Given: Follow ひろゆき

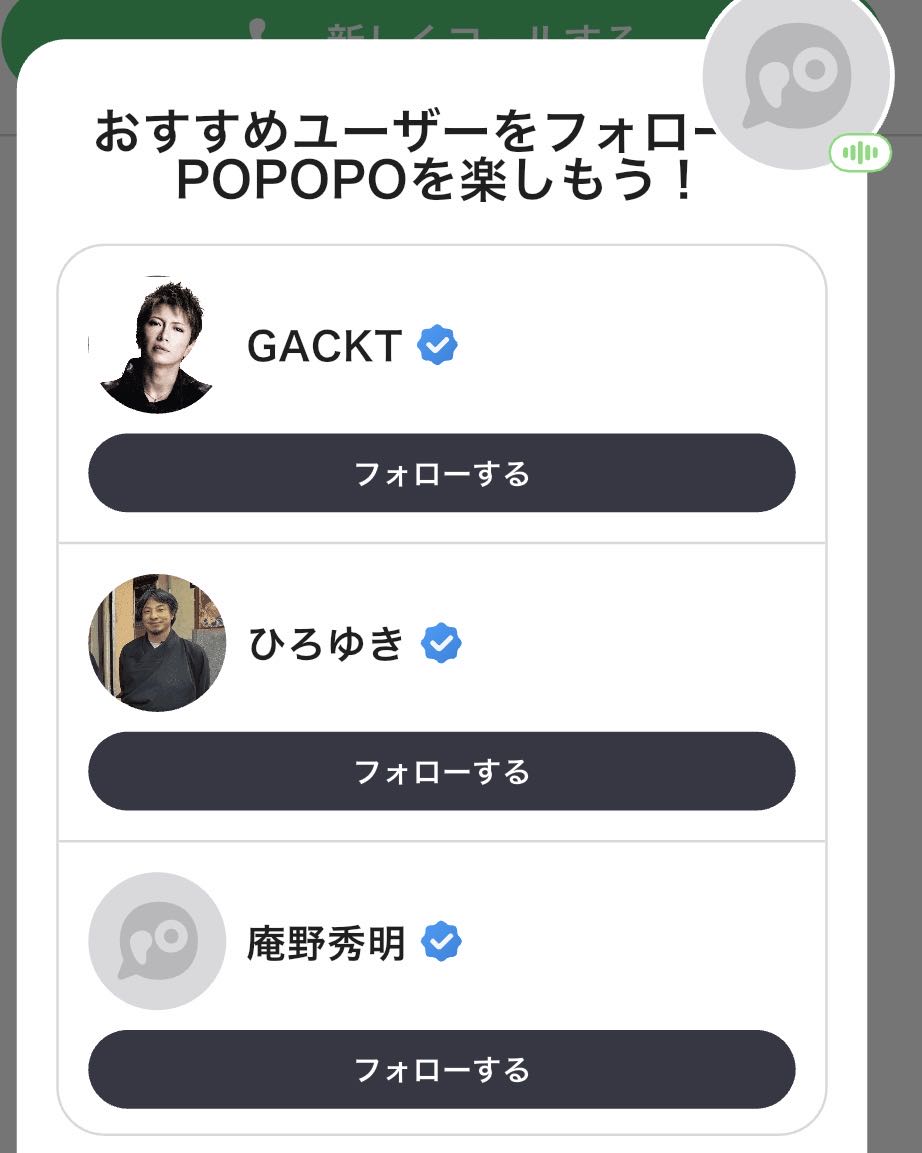Looking at the screenshot, I should (x=441, y=771).
